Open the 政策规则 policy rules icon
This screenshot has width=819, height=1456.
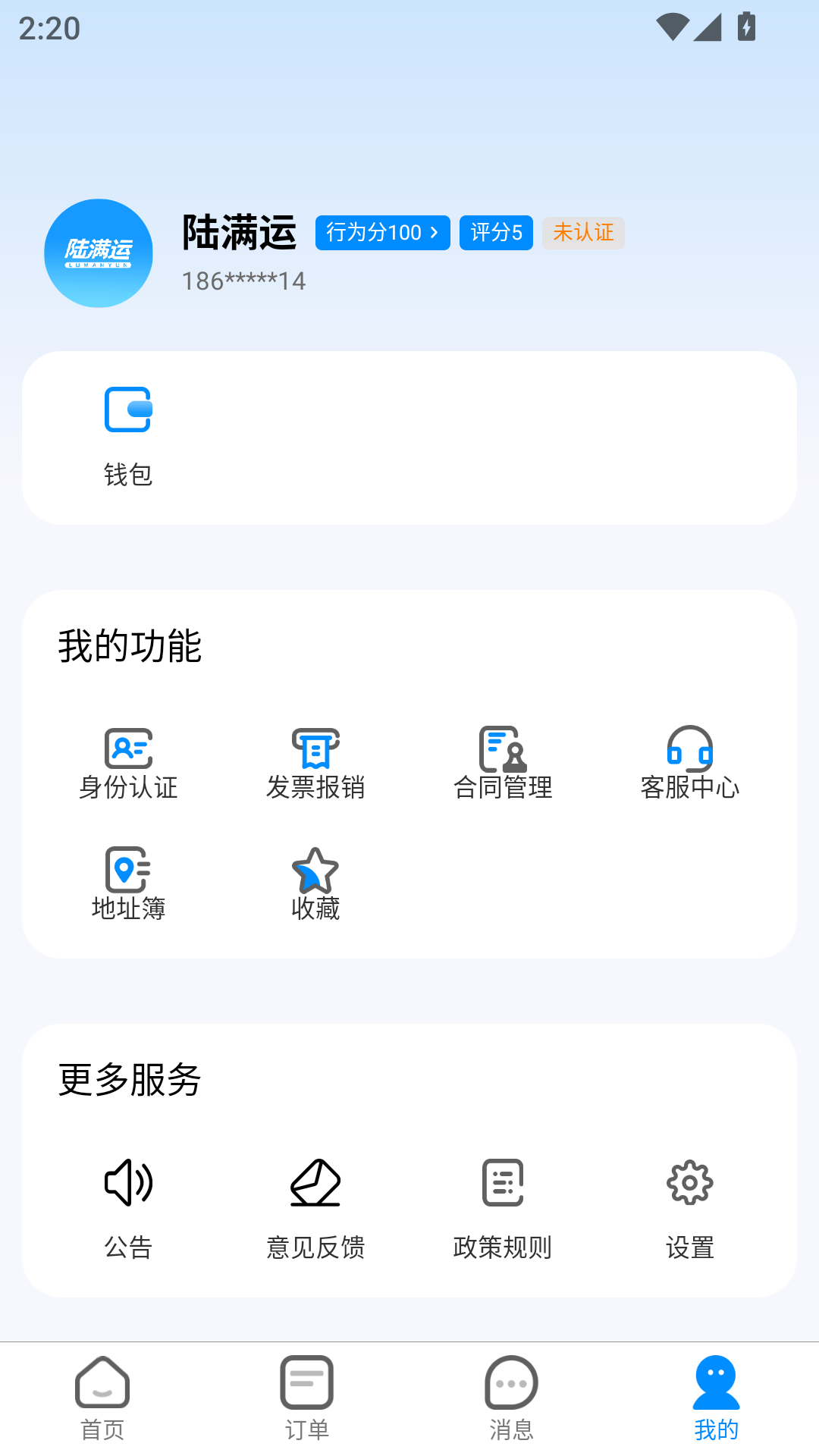pyautogui.click(x=502, y=1181)
